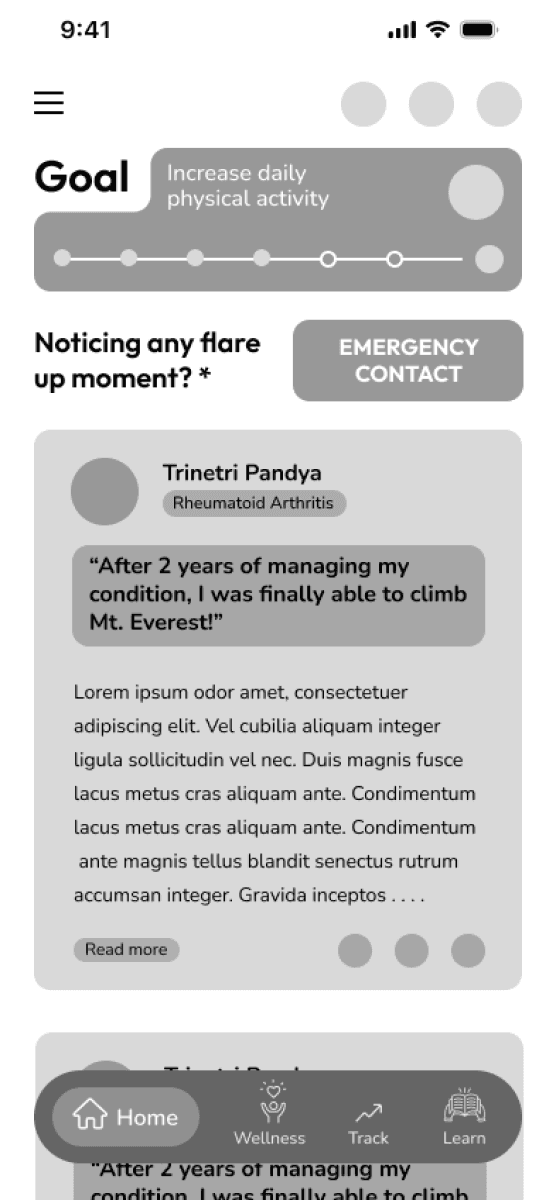This screenshot has width=556, height=1200.
Task: Switch to the Wellness tab
Action: (x=270, y=1115)
